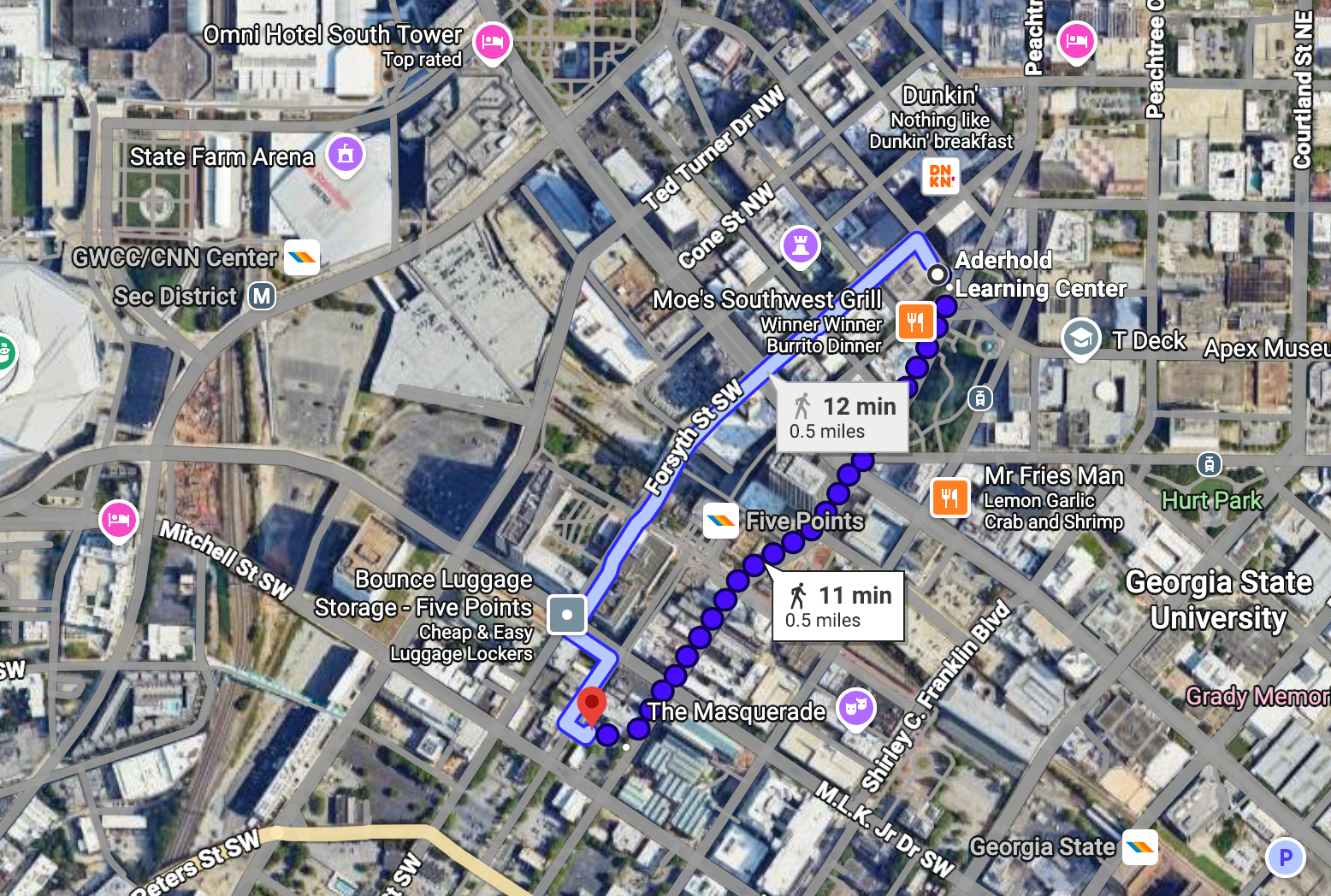Select The Masquerade venue marker
This screenshot has height=896, width=1331.
tap(855, 709)
